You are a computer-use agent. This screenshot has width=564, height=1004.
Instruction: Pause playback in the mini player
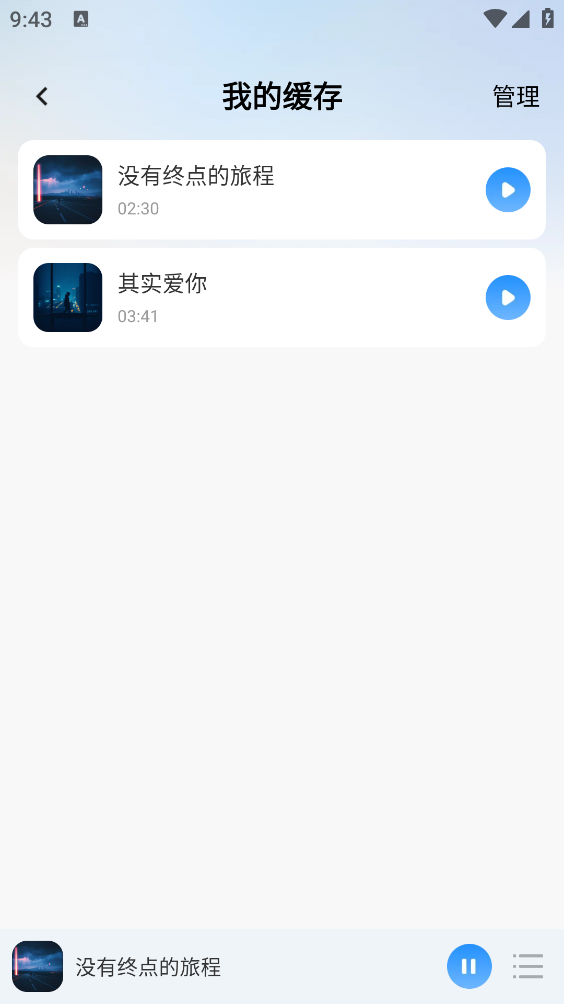[x=469, y=966]
